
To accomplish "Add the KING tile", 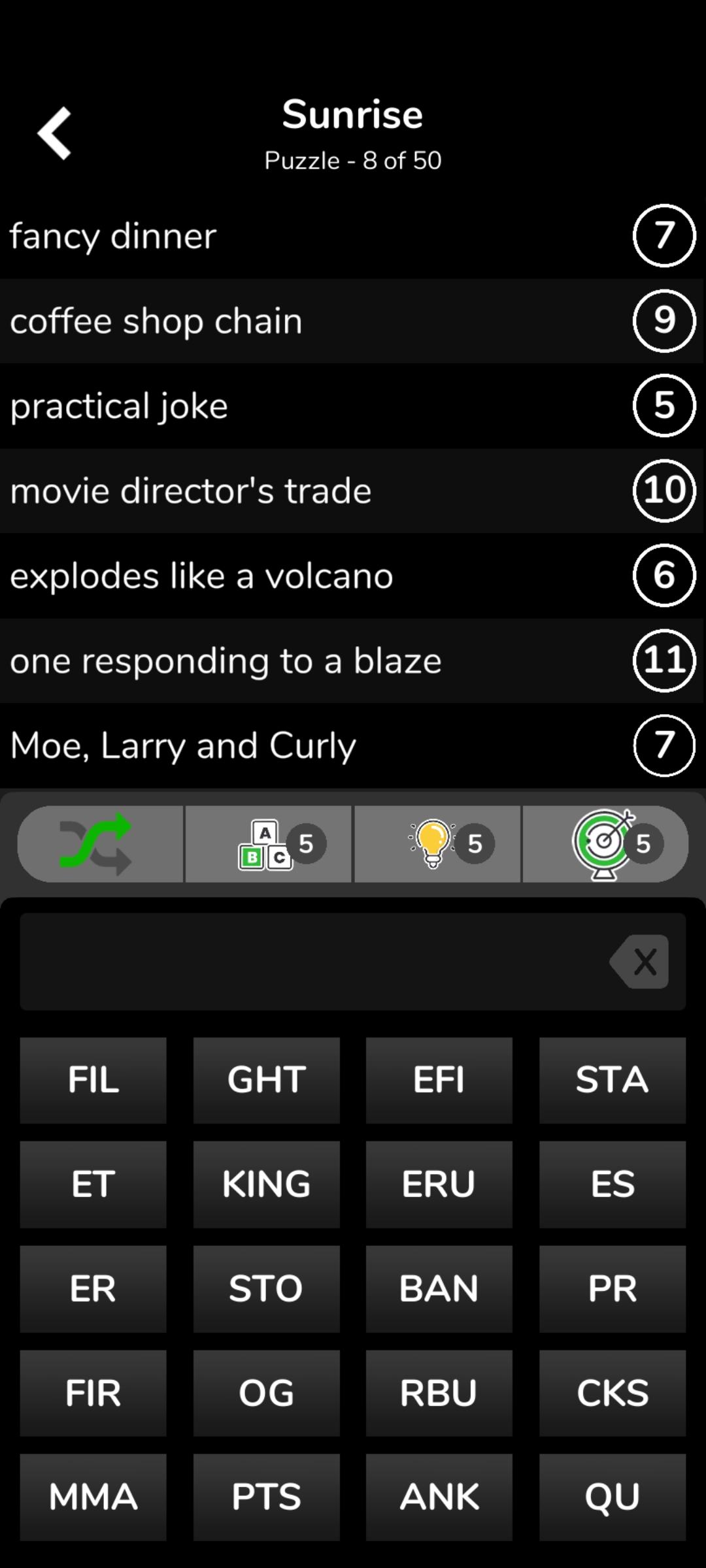I will [x=266, y=1184].
